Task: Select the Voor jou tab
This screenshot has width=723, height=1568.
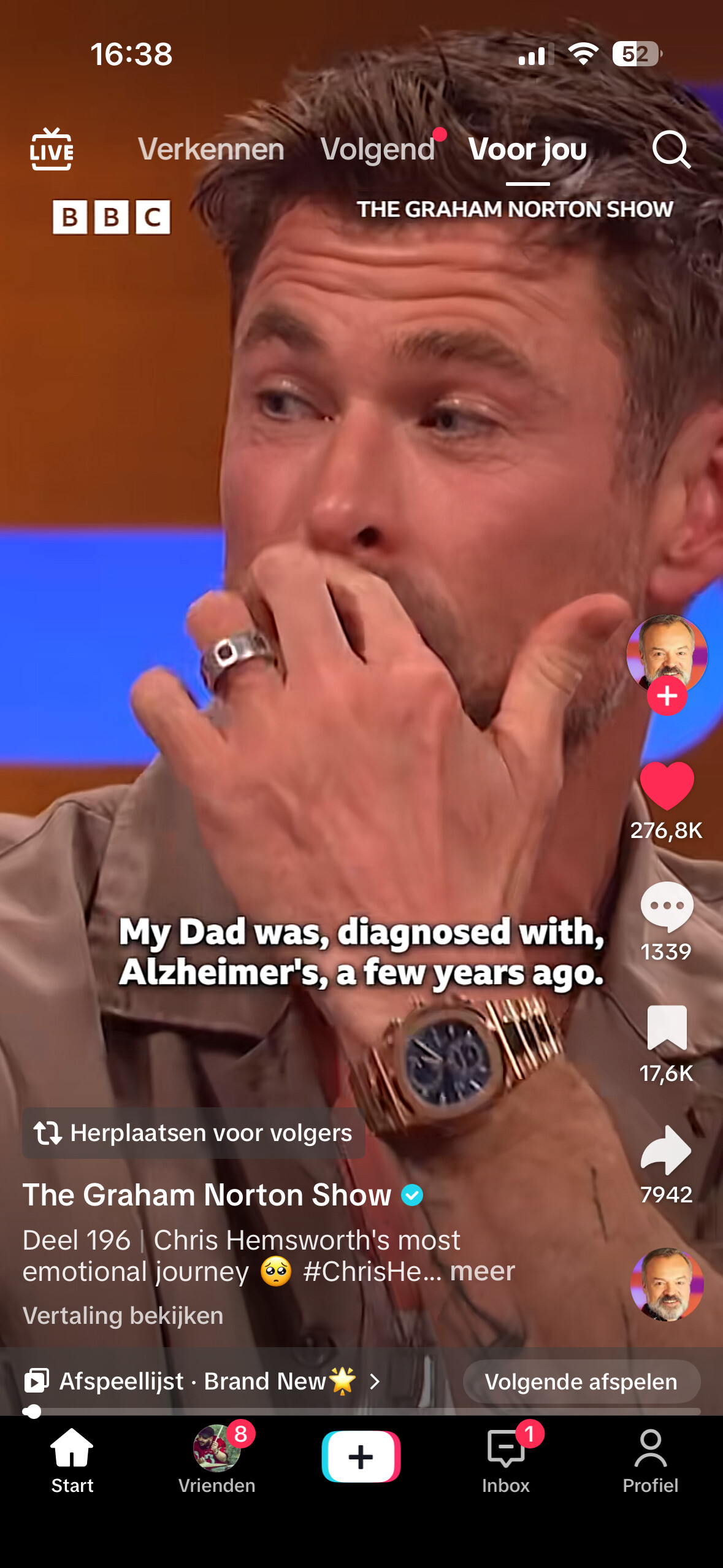Action: point(527,149)
